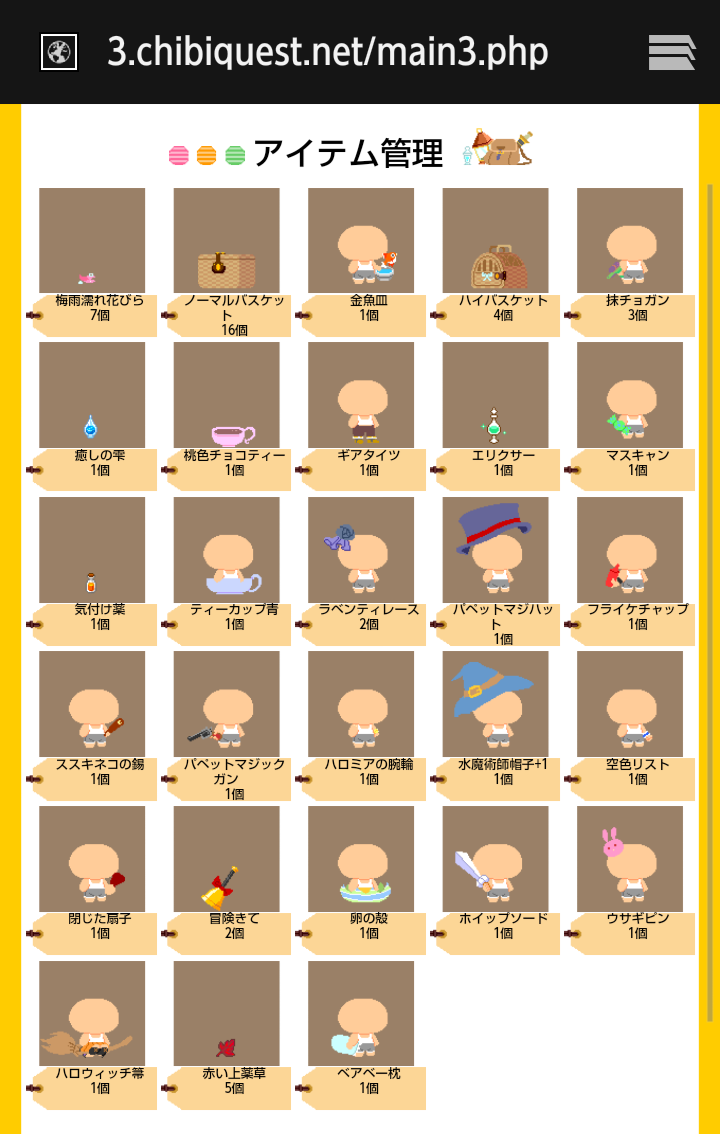Image resolution: width=720 pixels, height=1134 pixels.
Task: Open the パペットマジハット item
Action: point(495,550)
